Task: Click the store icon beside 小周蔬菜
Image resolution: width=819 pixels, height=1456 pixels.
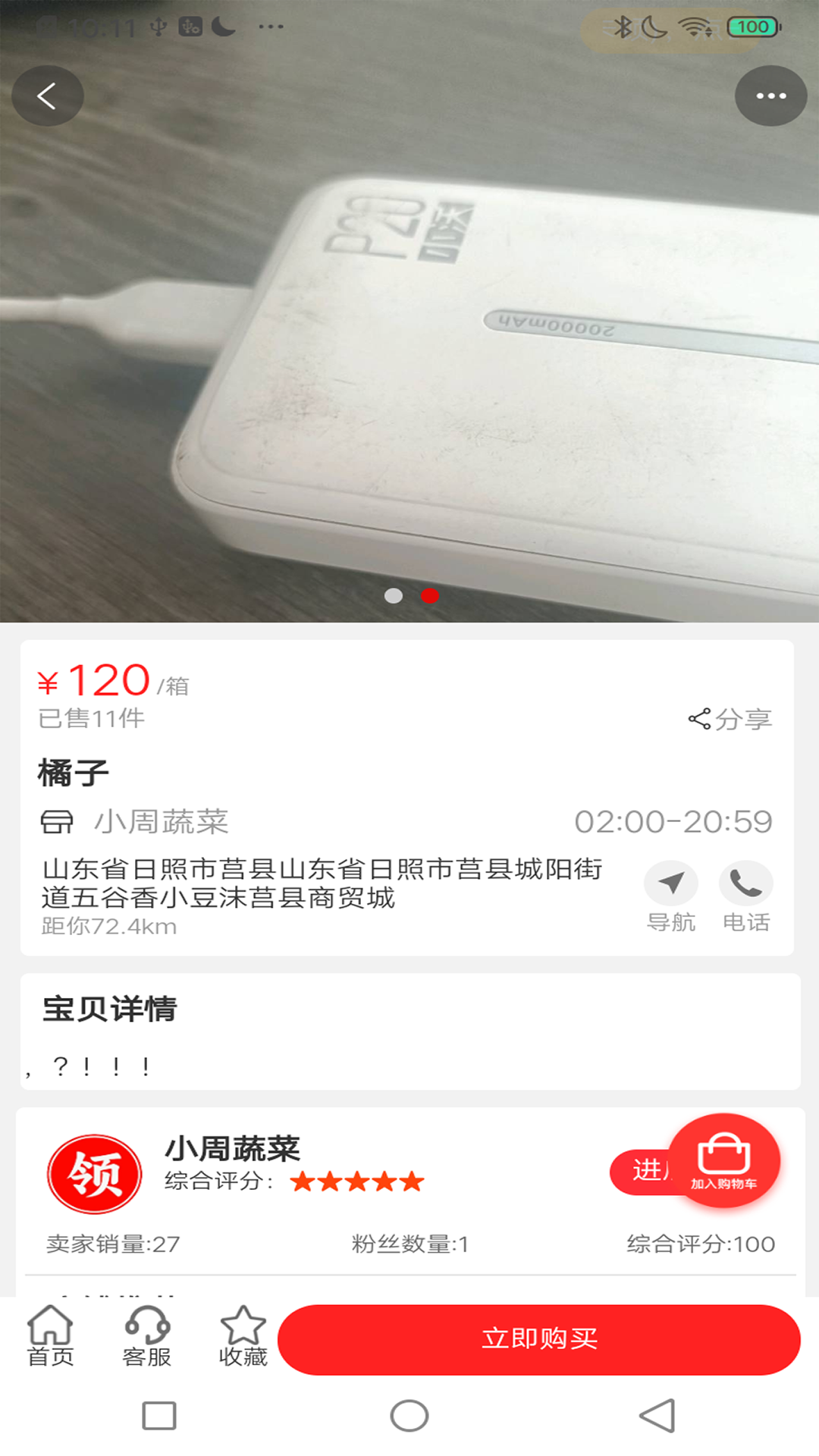Action: (x=57, y=821)
